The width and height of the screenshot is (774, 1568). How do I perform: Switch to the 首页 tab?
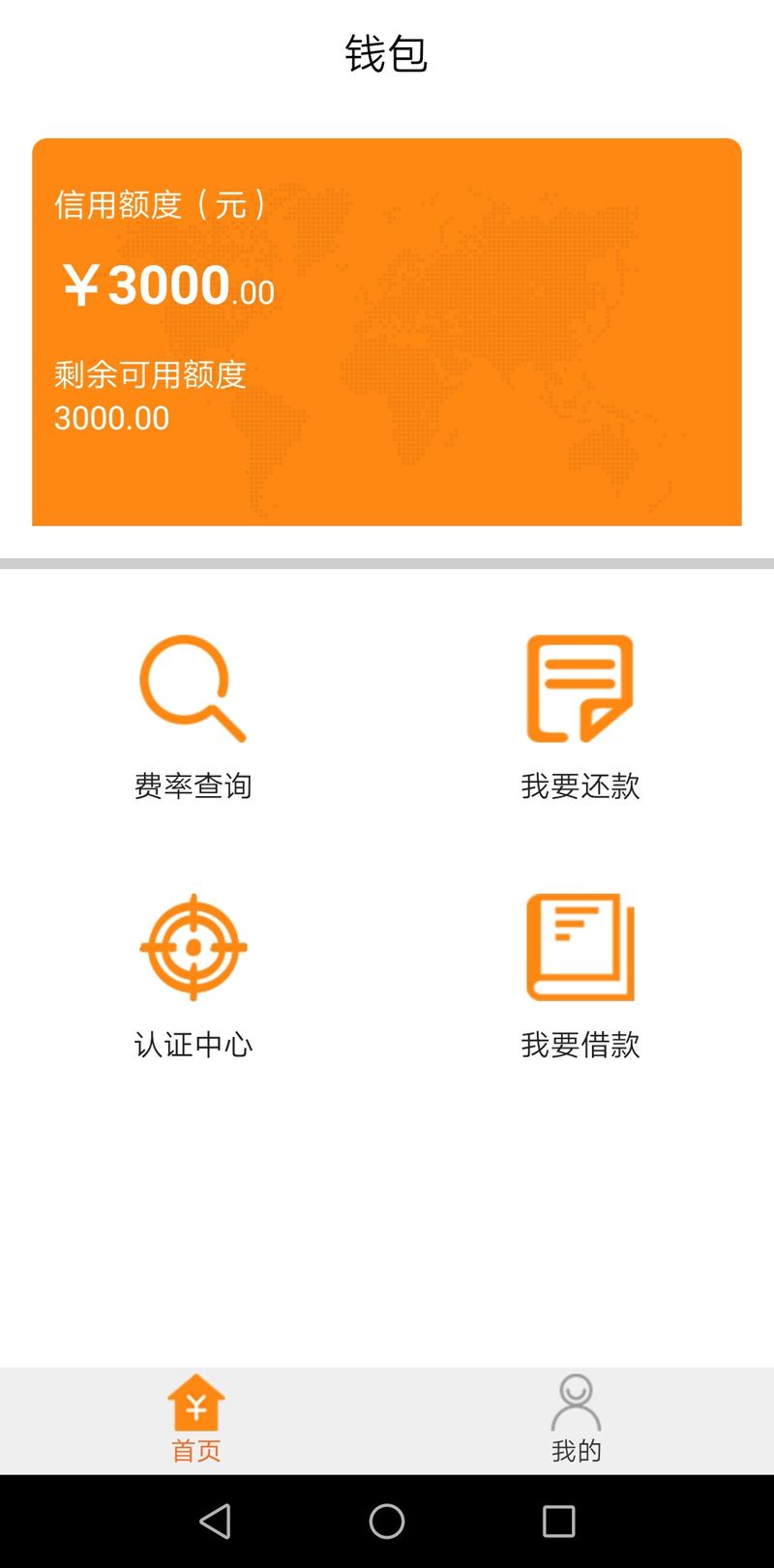(x=196, y=1419)
